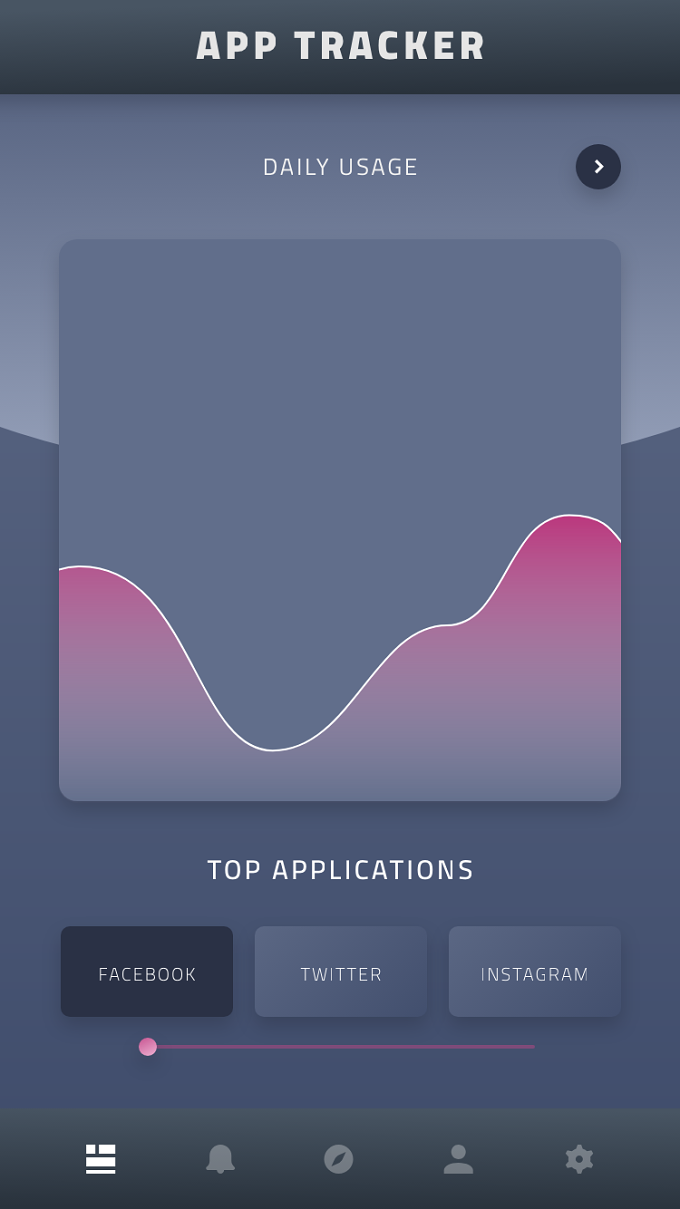Open the settings gear
The height and width of the screenshot is (1209, 680).
coord(579,1159)
